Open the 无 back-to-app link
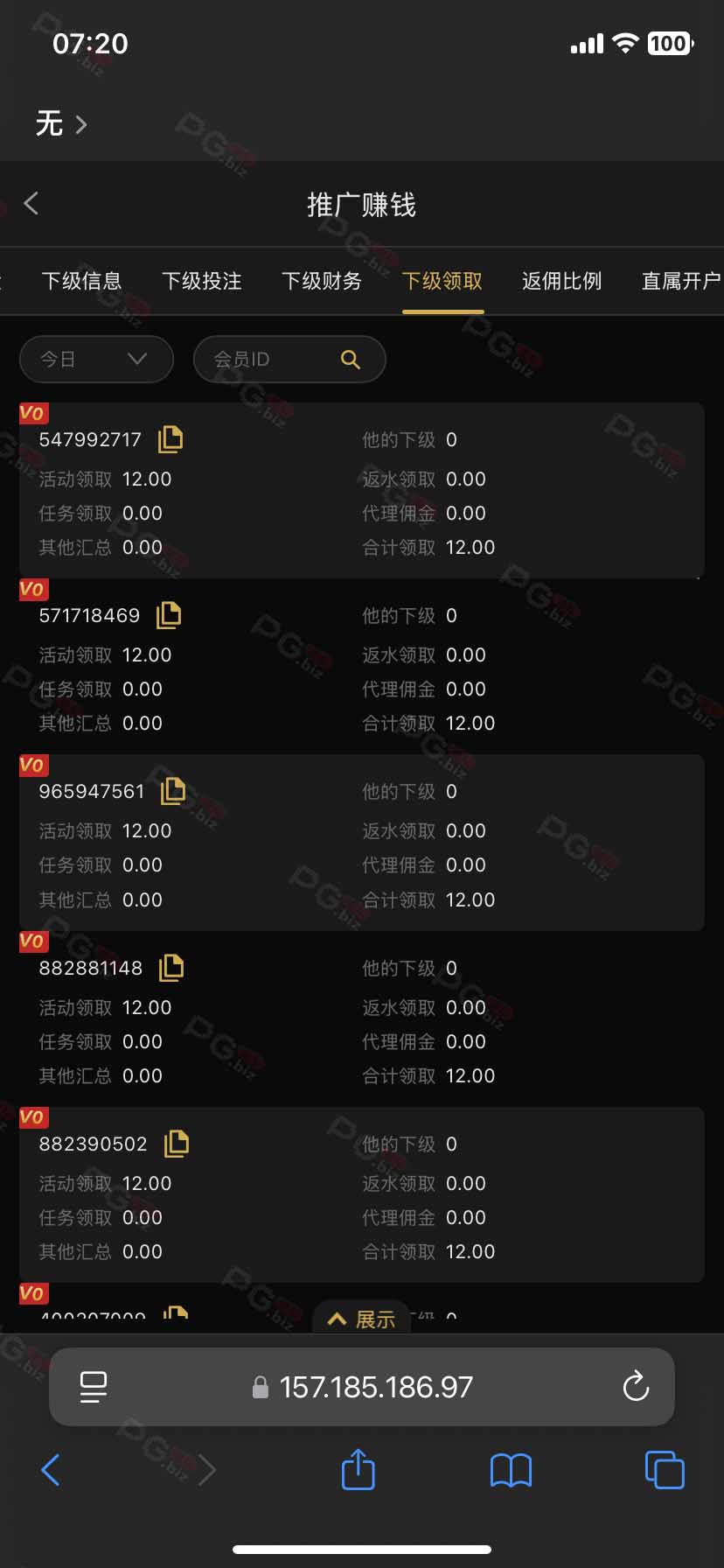Image resolution: width=724 pixels, height=1568 pixels. 61,124
